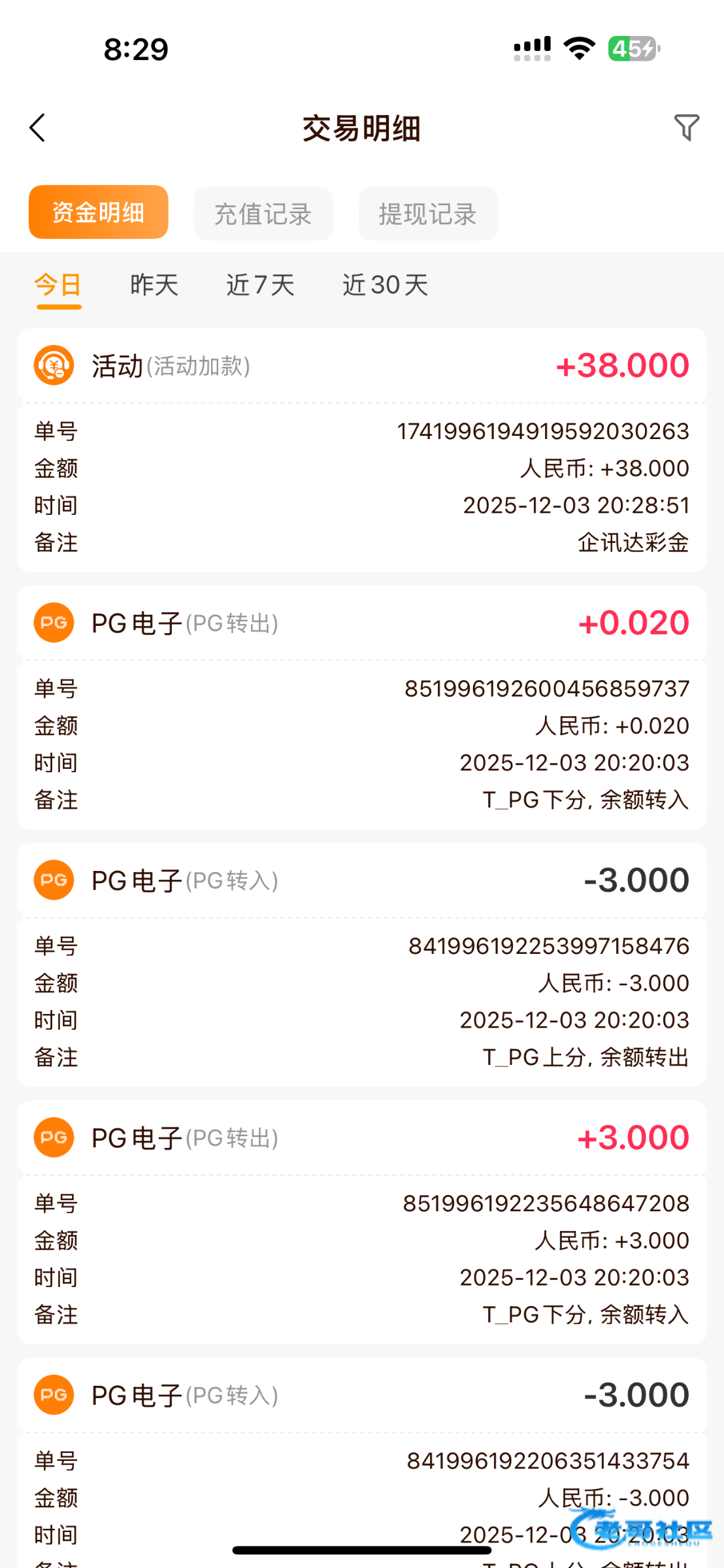Open the filter funnel icon
The image size is (724, 1568).
[x=686, y=127]
